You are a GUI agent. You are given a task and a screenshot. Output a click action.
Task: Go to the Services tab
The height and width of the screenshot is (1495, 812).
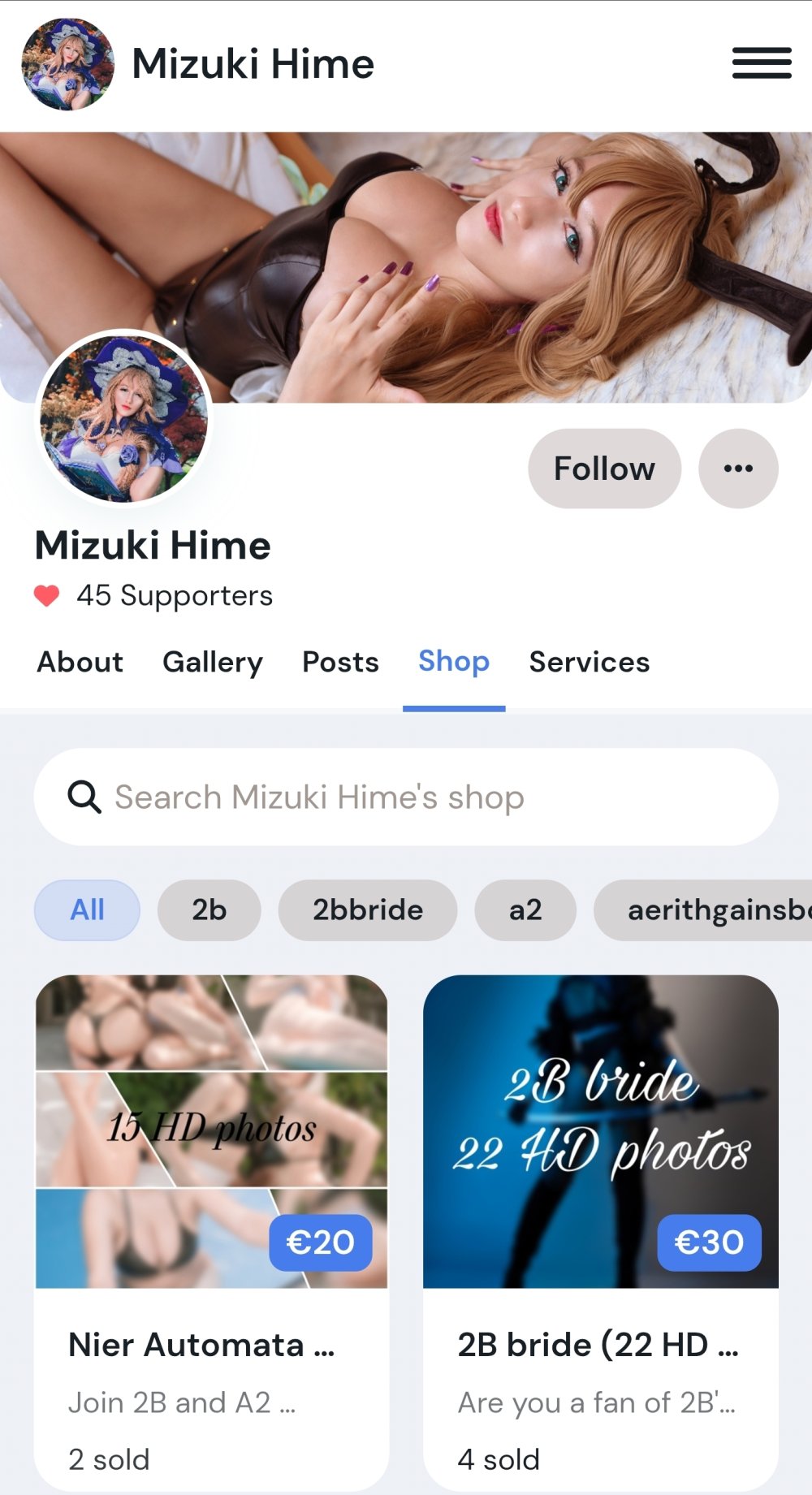(x=589, y=662)
